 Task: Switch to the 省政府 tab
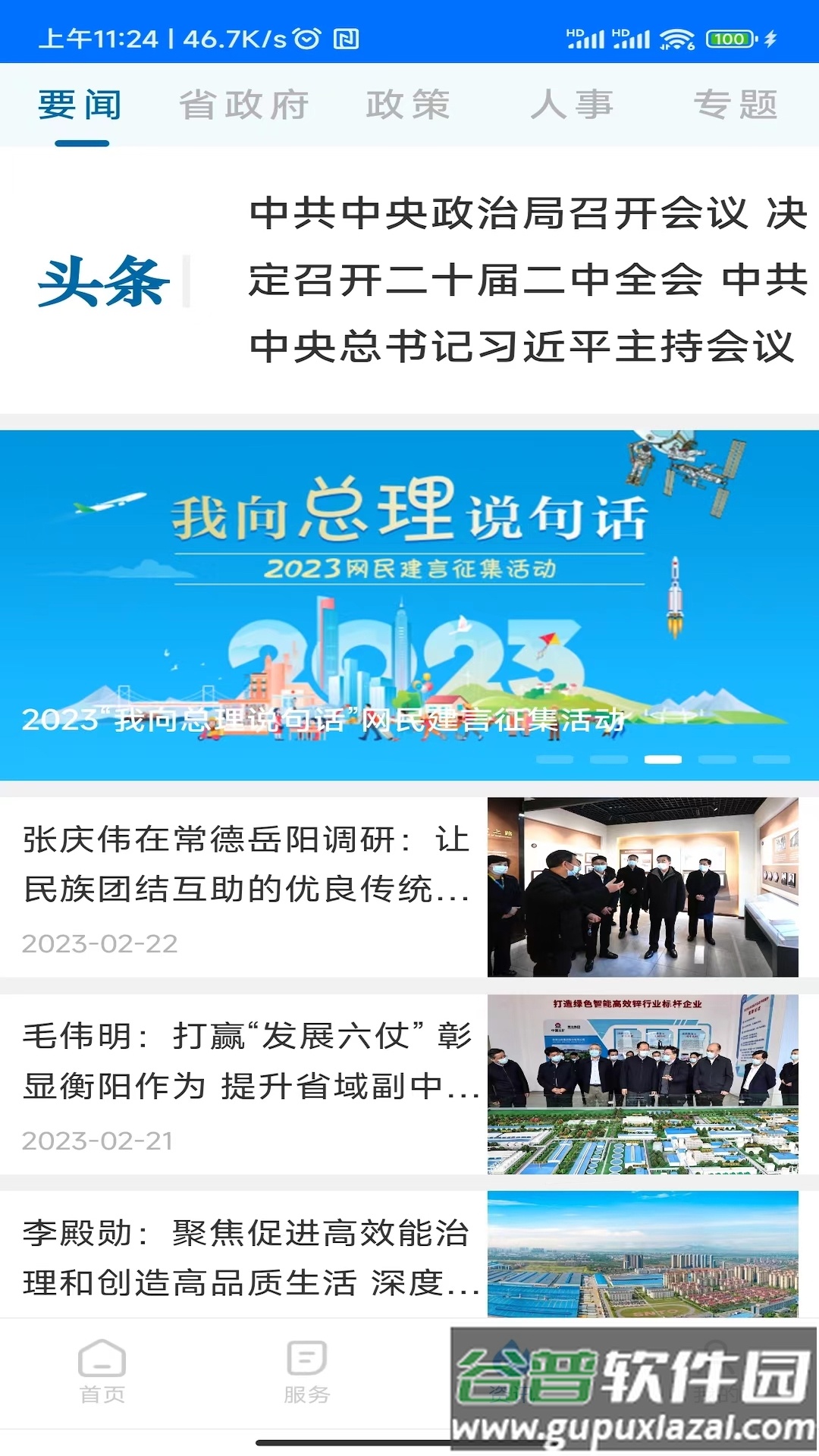tap(244, 105)
